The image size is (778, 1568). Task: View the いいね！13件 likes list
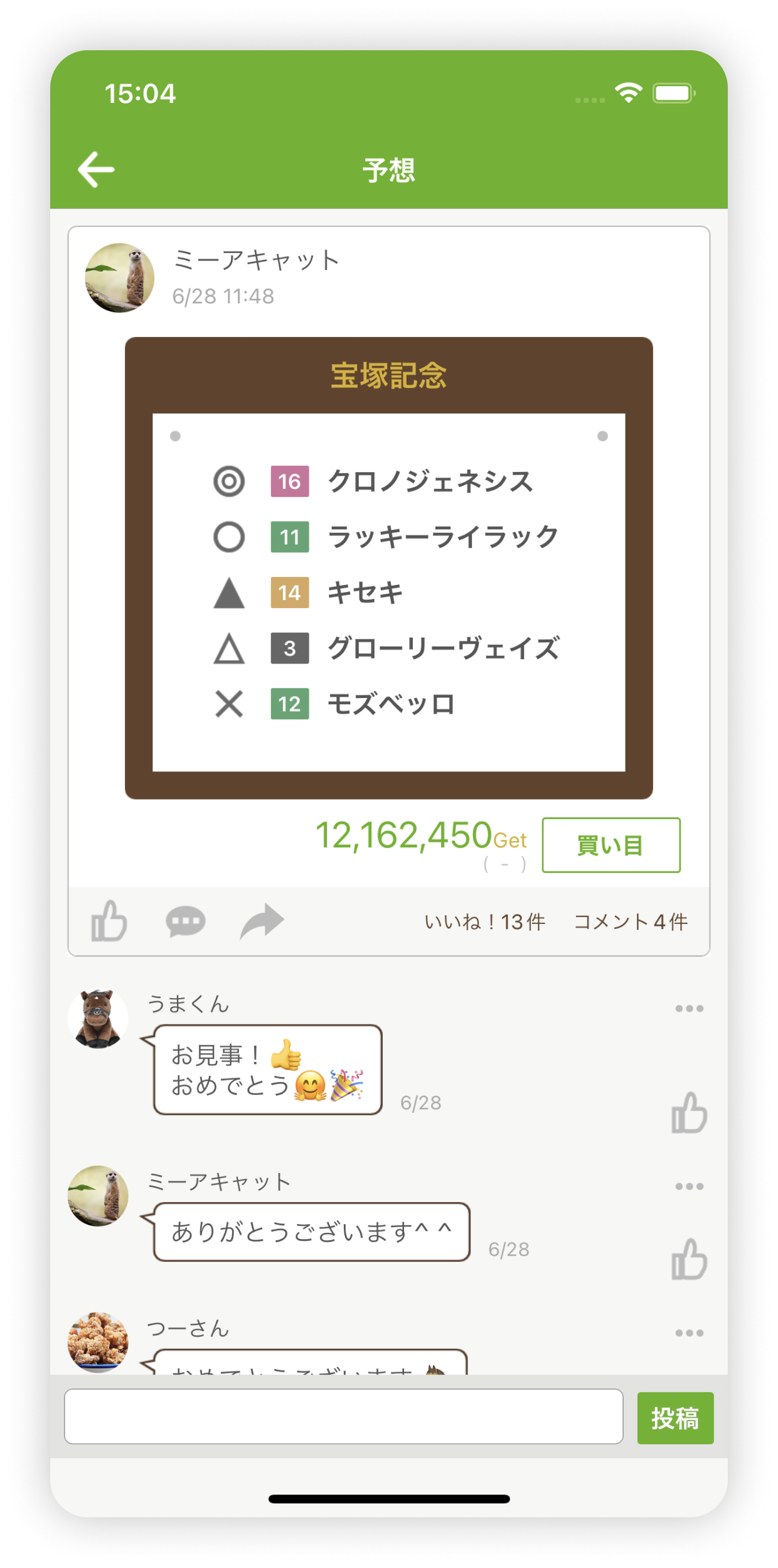tap(484, 921)
